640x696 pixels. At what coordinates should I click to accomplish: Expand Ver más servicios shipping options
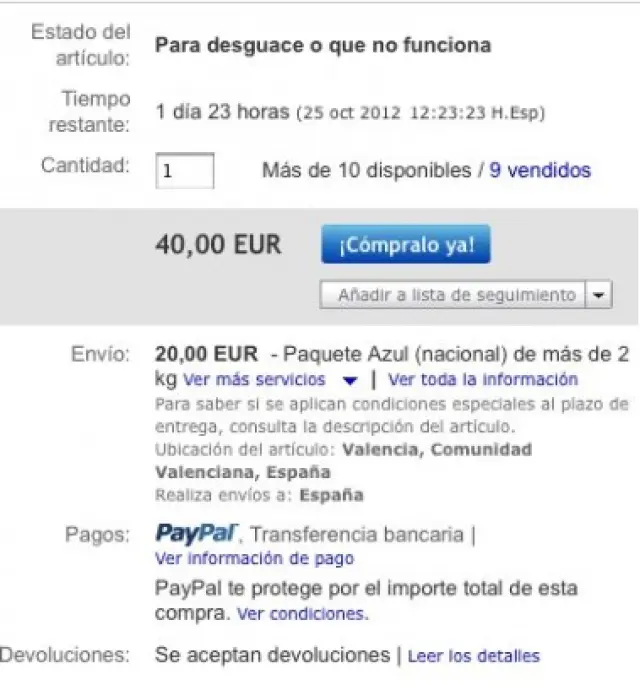click(255, 380)
